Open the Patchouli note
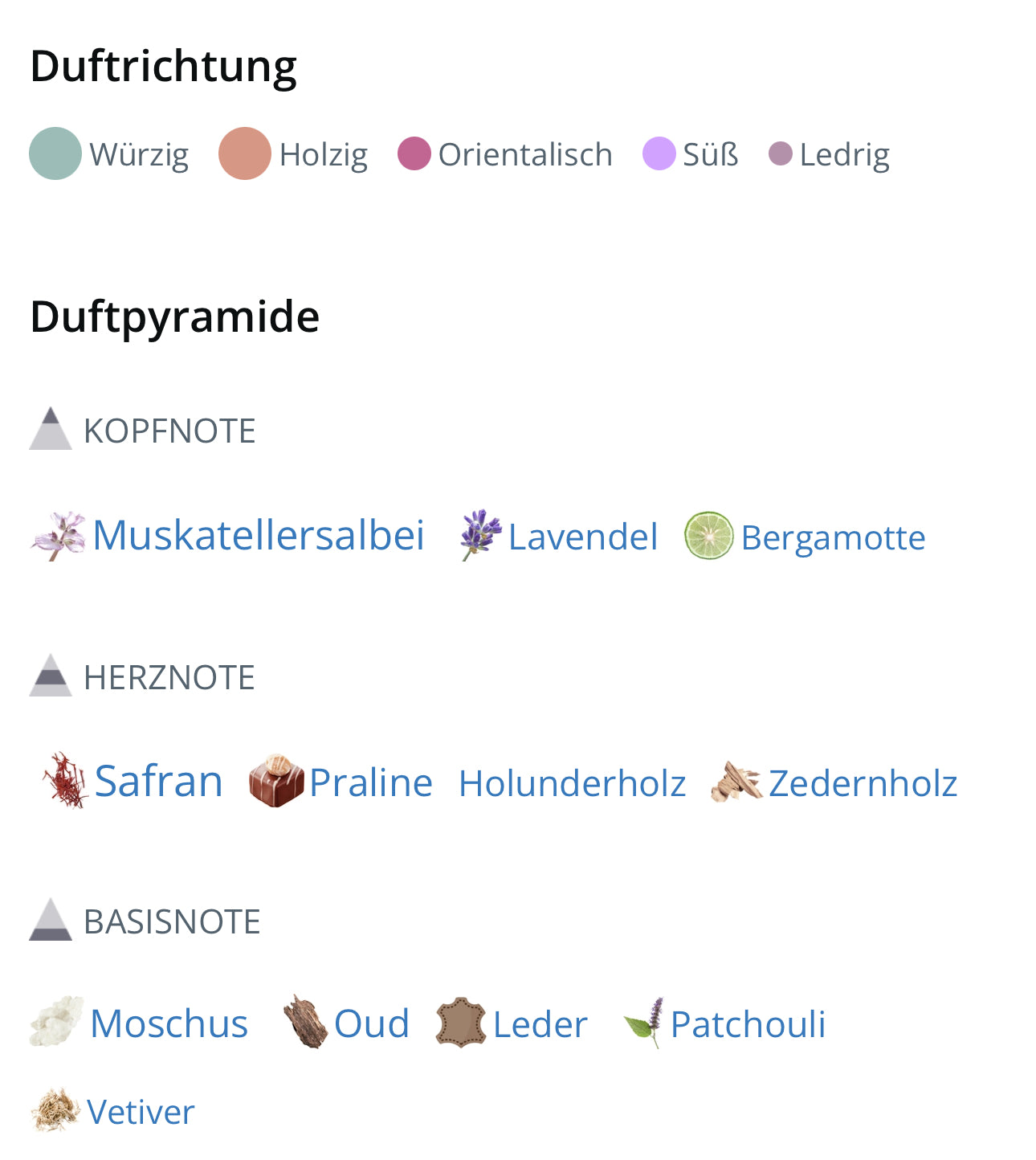This screenshot has width=1036, height=1160. (747, 1024)
